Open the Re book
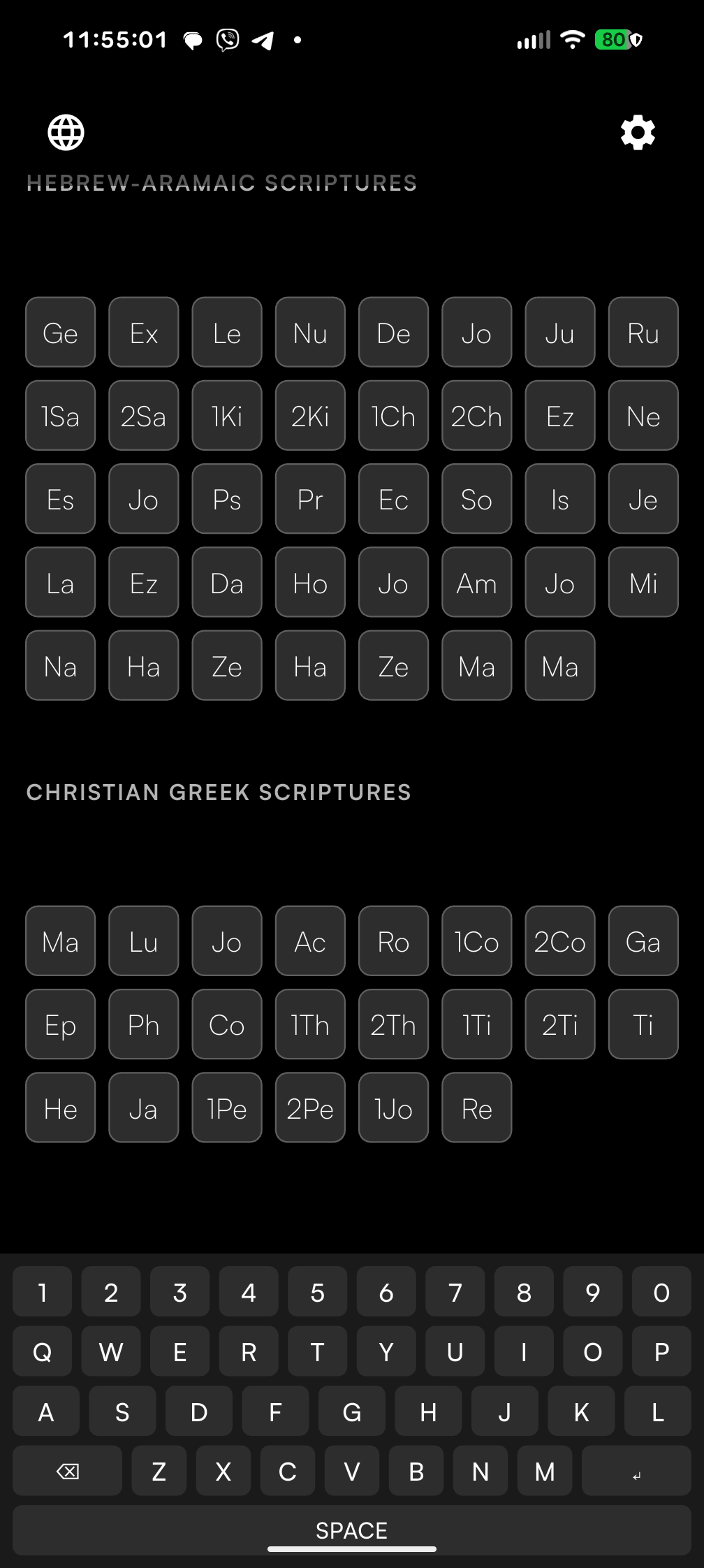Viewport: 704px width, 1568px height. 476,1108
